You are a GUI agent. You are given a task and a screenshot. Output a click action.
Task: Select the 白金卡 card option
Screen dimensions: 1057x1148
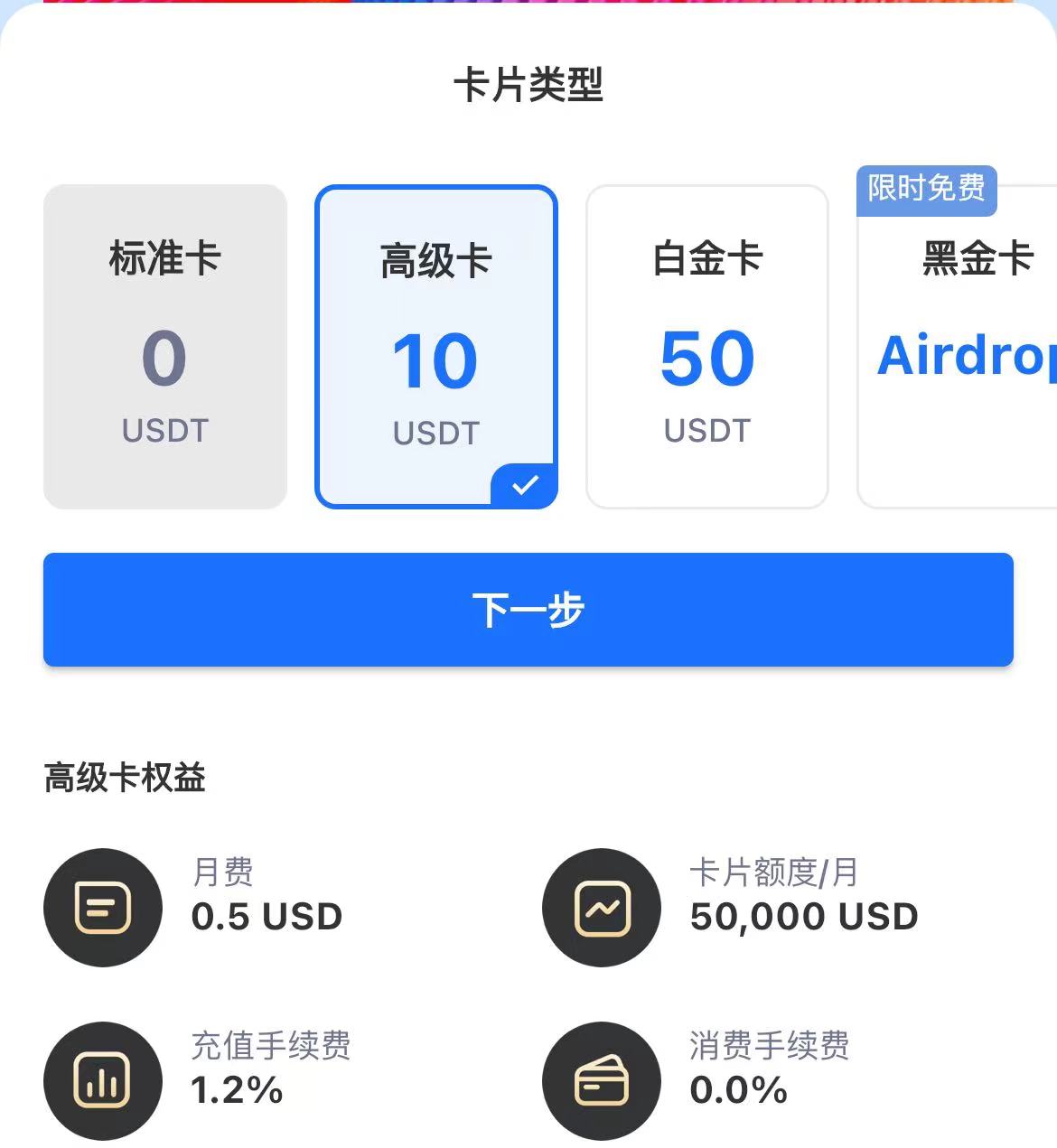point(707,344)
